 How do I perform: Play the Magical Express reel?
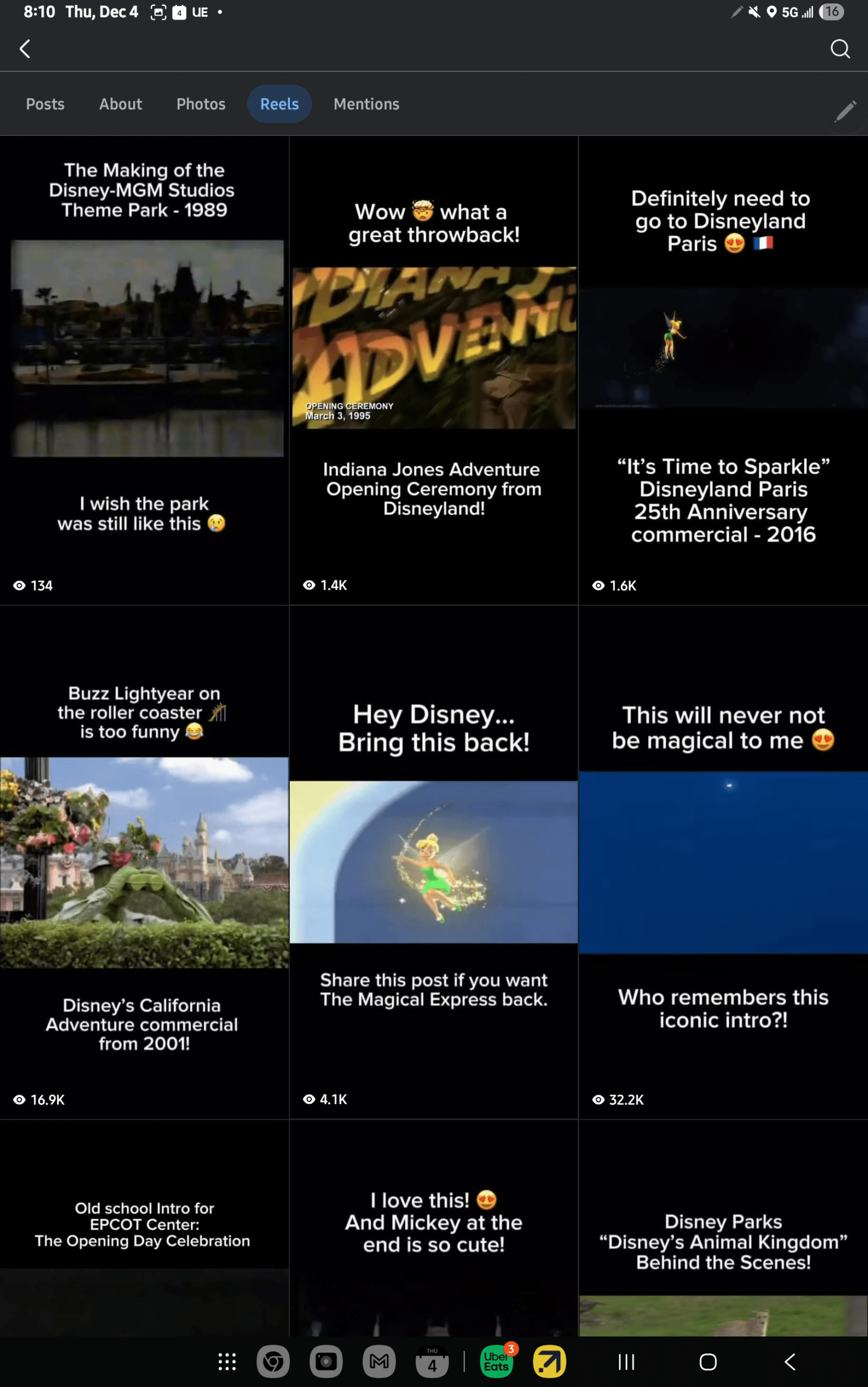[x=433, y=861]
